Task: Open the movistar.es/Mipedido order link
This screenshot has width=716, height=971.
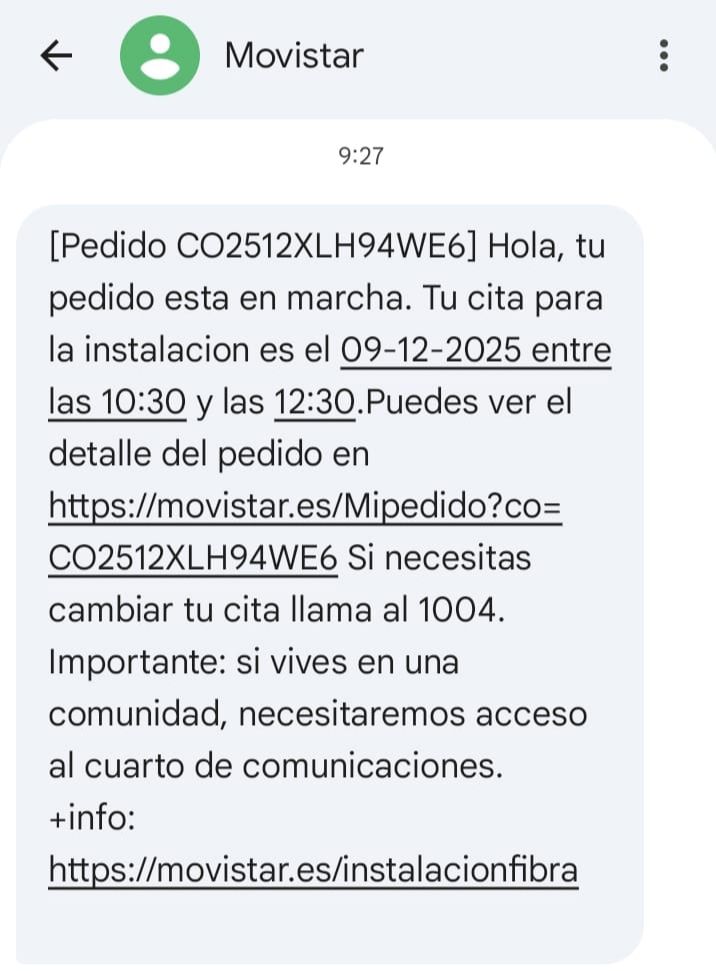Action: (x=305, y=508)
